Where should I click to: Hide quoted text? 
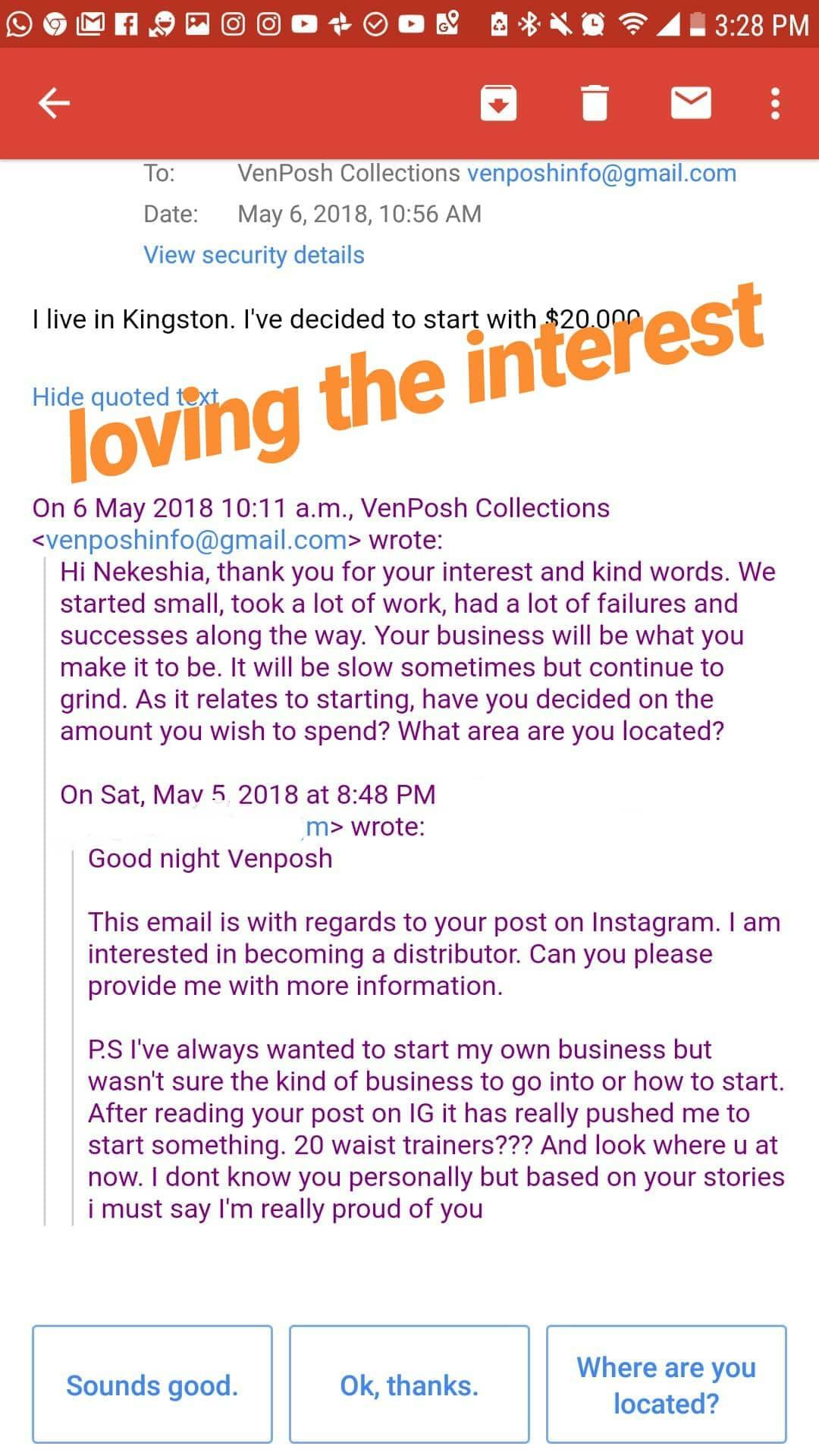[125, 397]
